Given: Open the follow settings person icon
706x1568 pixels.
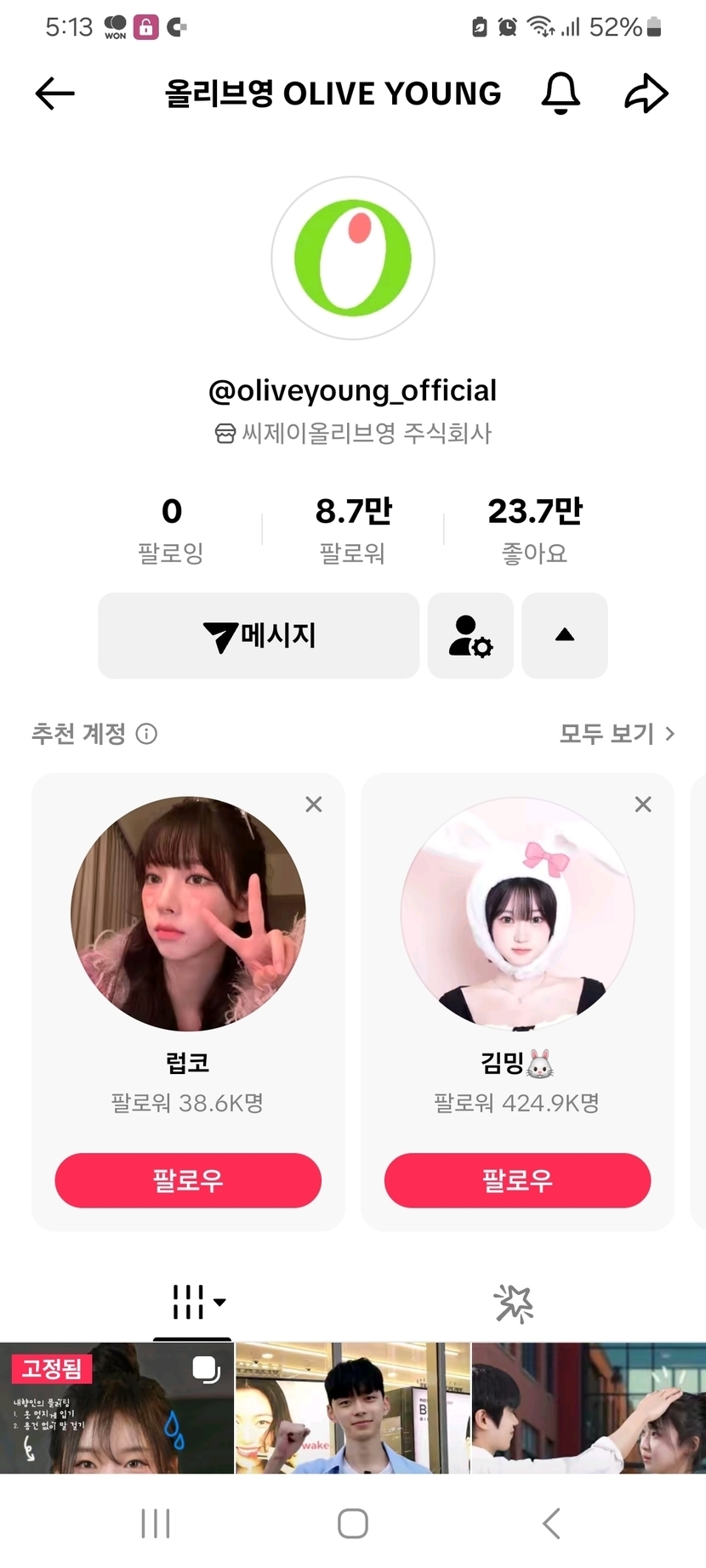Looking at the screenshot, I should pyautogui.click(x=470, y=636).
